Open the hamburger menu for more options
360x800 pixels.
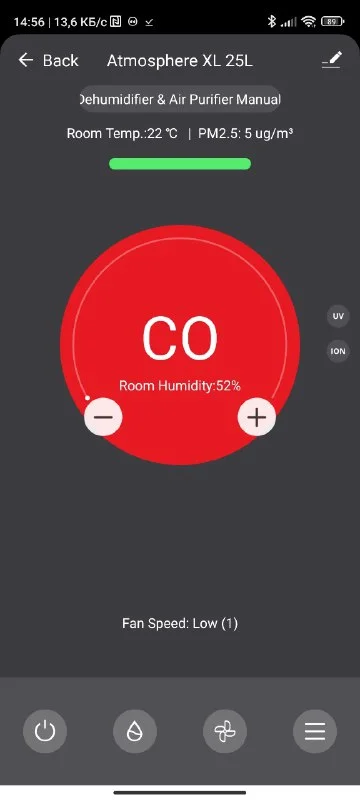[x=315, y=732]
